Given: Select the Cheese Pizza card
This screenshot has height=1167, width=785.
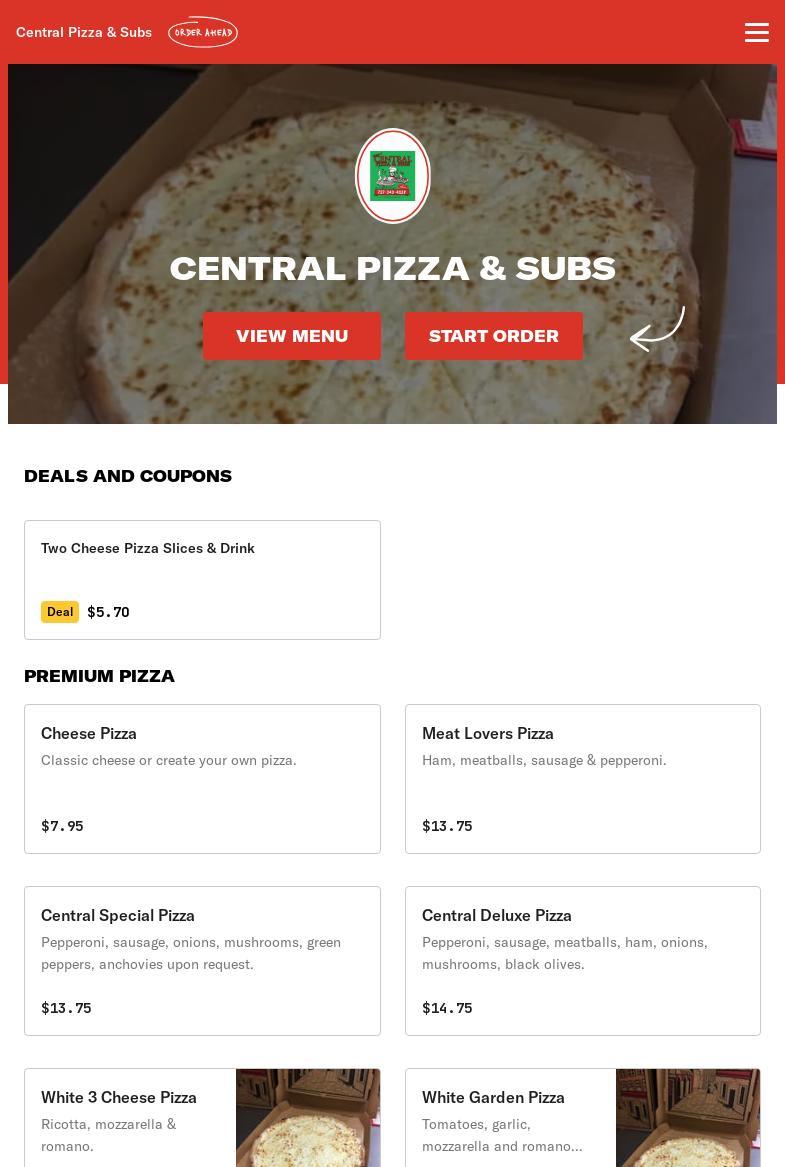Looking at the screenshot, I should tap(202, 778).
